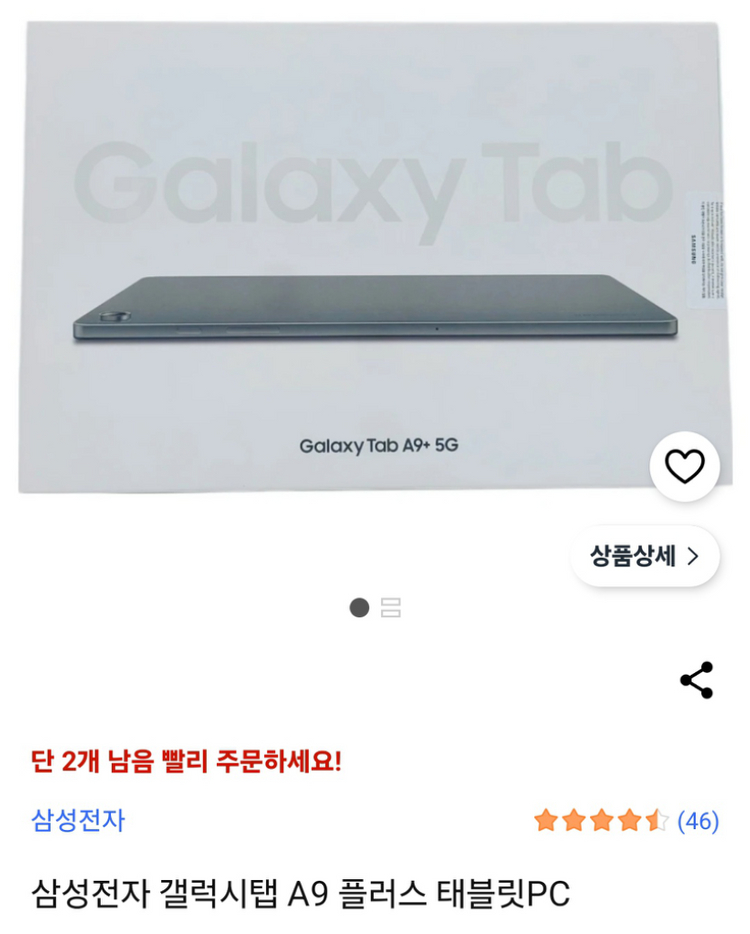Tap the heart icon on the product image
This screenshot has height=934, width=750.
click(684, 466)
